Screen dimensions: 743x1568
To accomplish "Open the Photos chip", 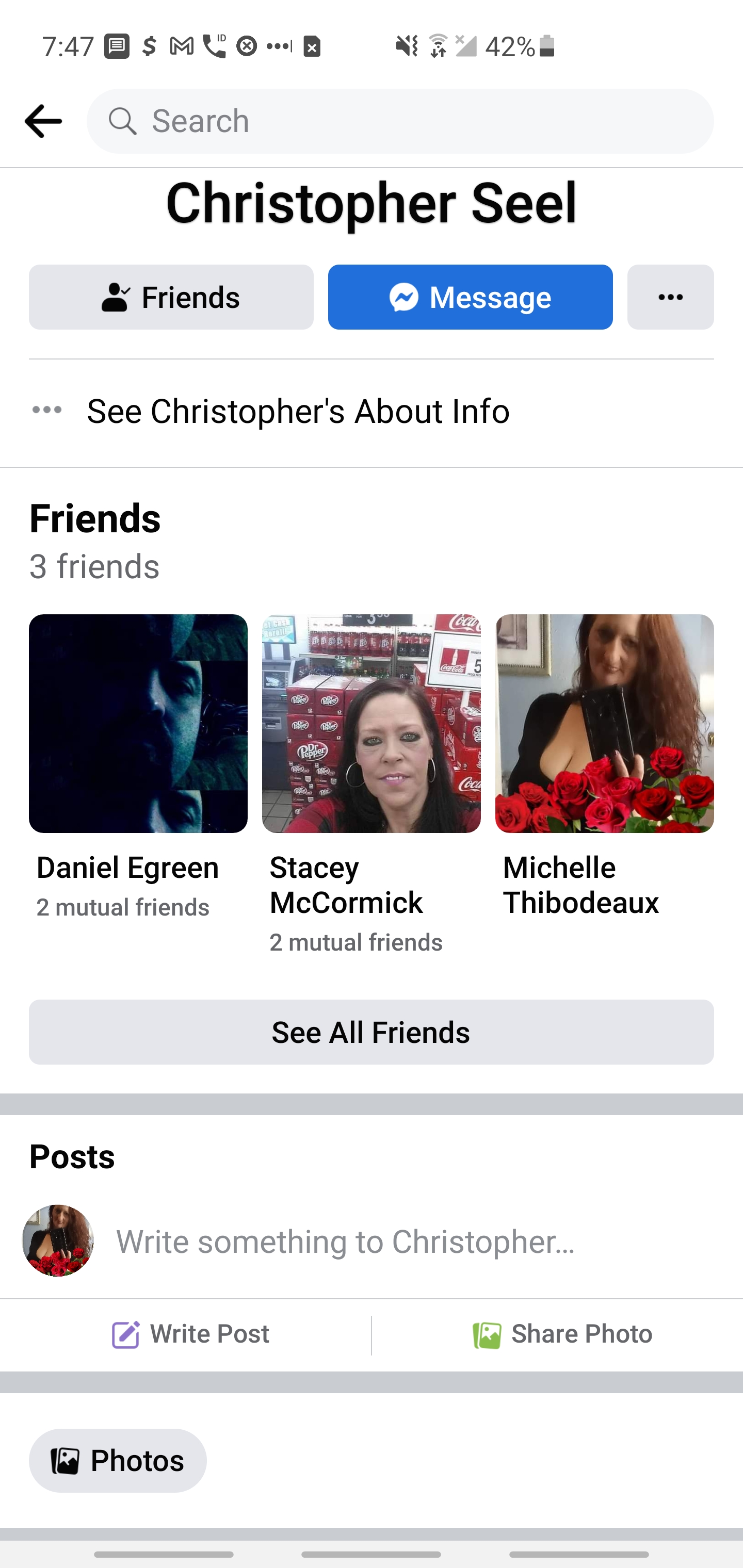I will click(118, 1460).
